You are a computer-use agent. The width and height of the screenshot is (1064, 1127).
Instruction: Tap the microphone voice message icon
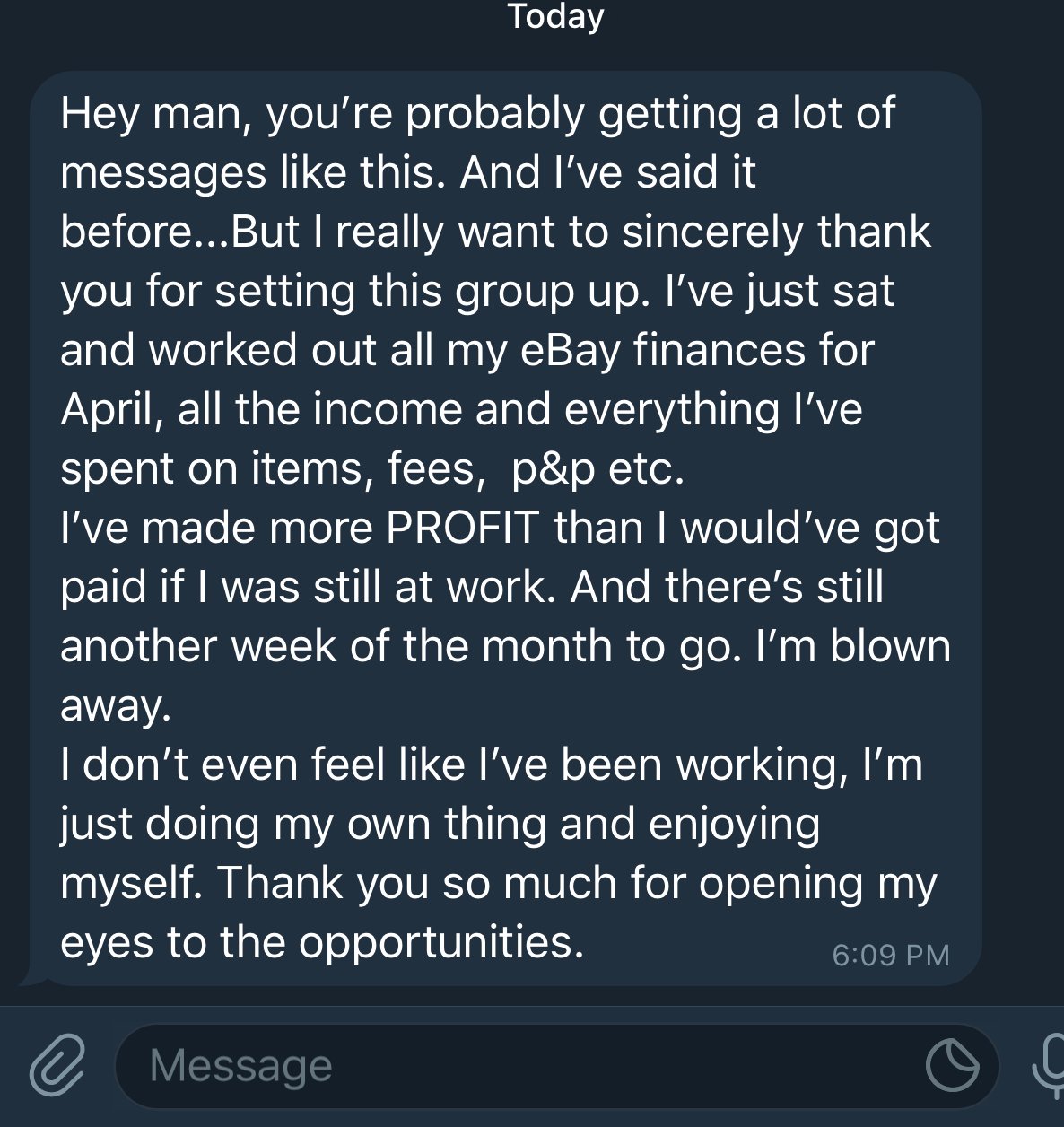coord(1048,1066)
